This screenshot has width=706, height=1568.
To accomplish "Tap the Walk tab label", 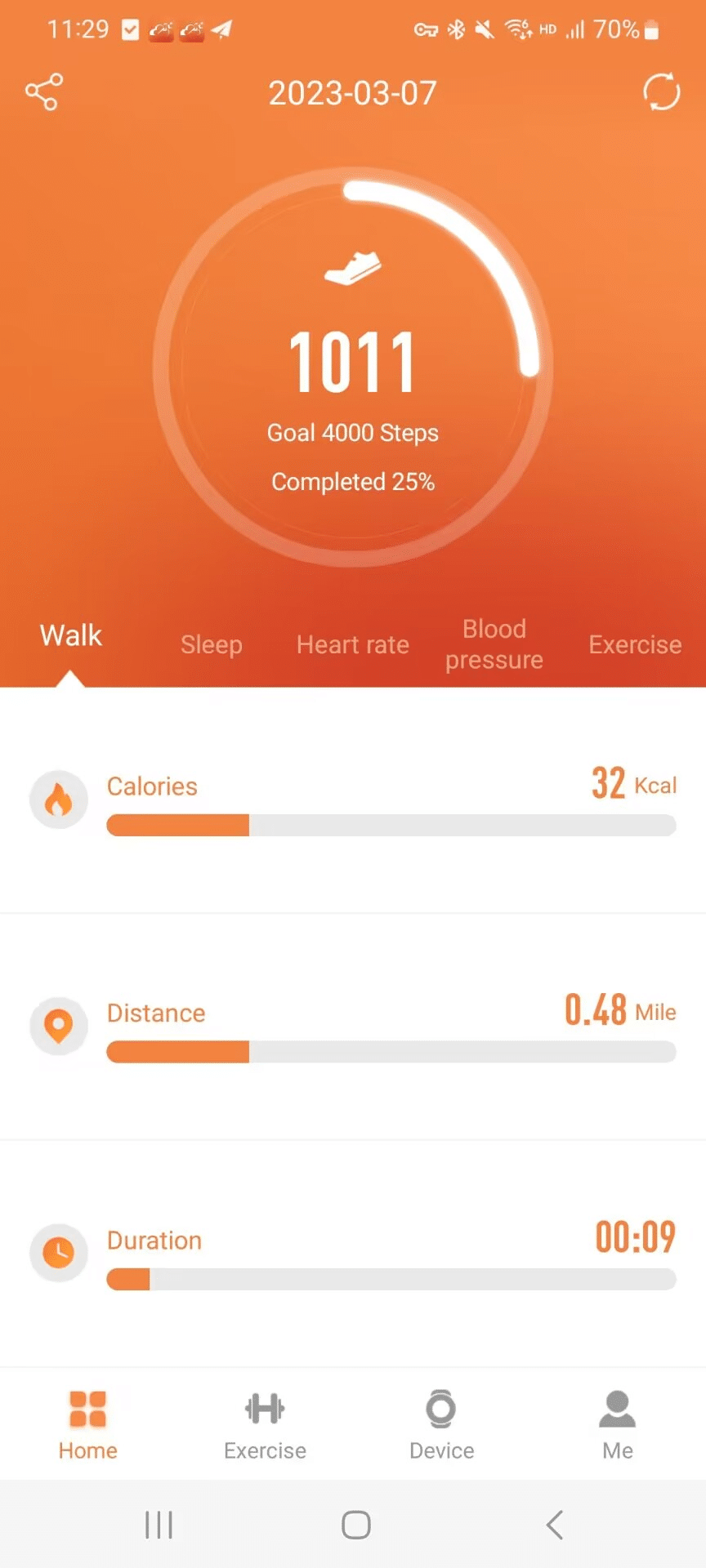I will pos(69,635).
